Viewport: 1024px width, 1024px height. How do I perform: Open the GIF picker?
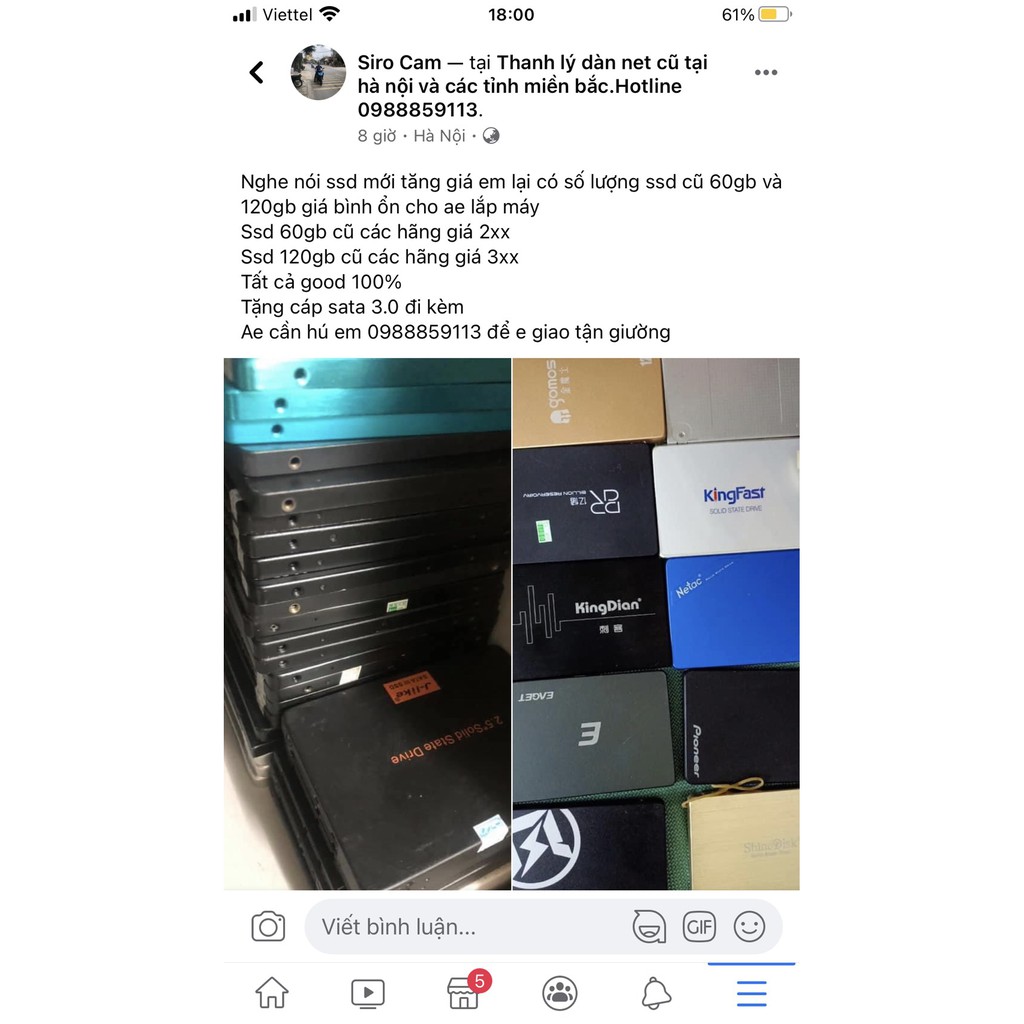699,927
